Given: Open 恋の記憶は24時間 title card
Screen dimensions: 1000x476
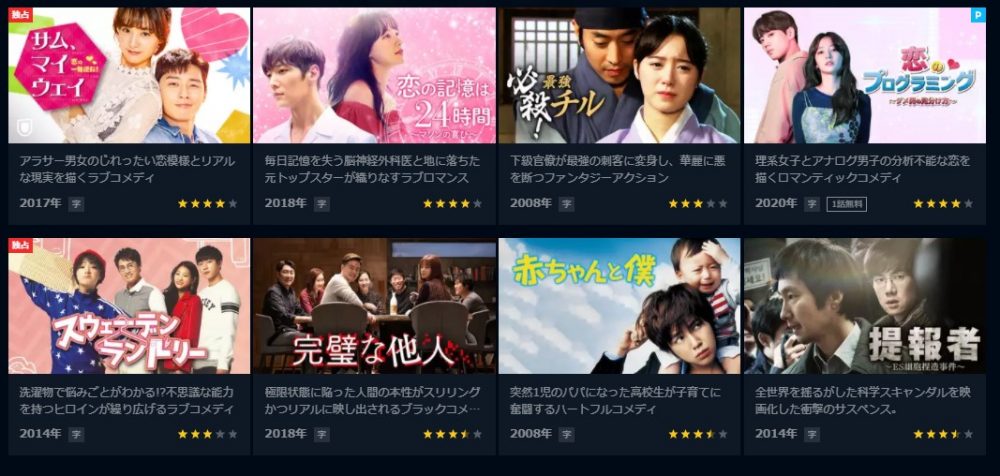Looking at the screenshot, I should tap(374, 76).
